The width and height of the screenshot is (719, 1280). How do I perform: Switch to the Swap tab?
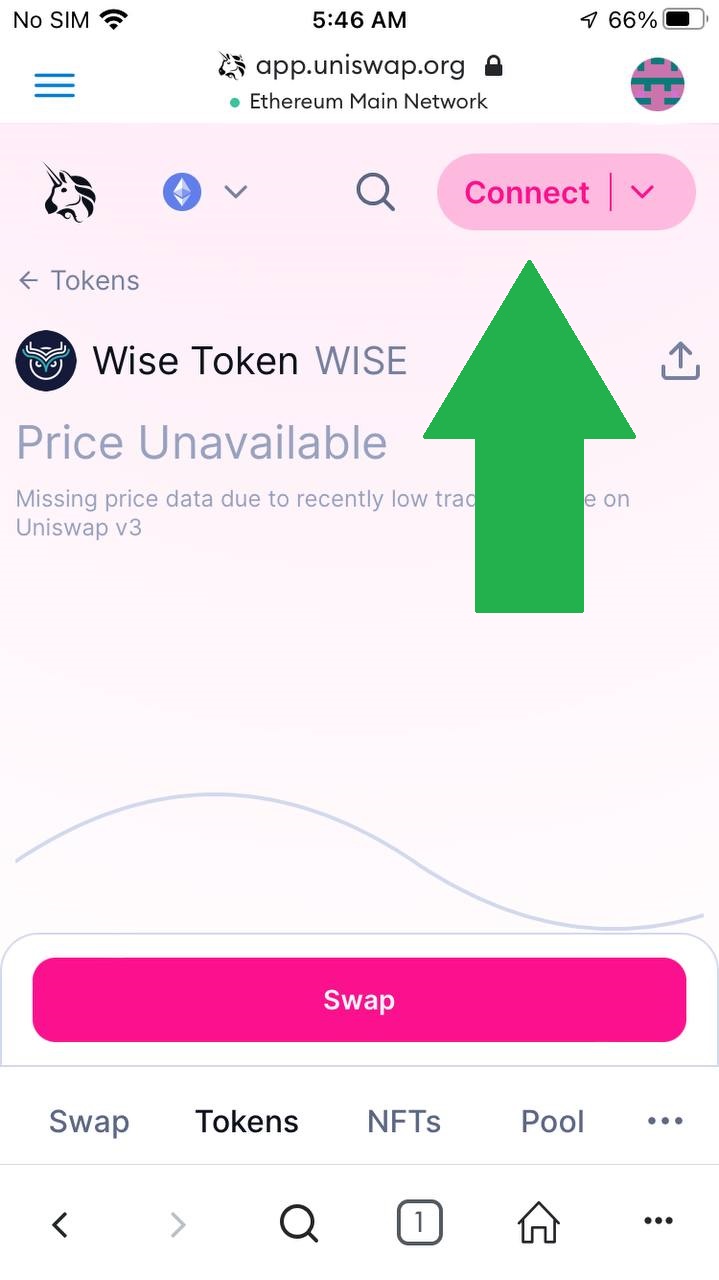pos(89,1122)
